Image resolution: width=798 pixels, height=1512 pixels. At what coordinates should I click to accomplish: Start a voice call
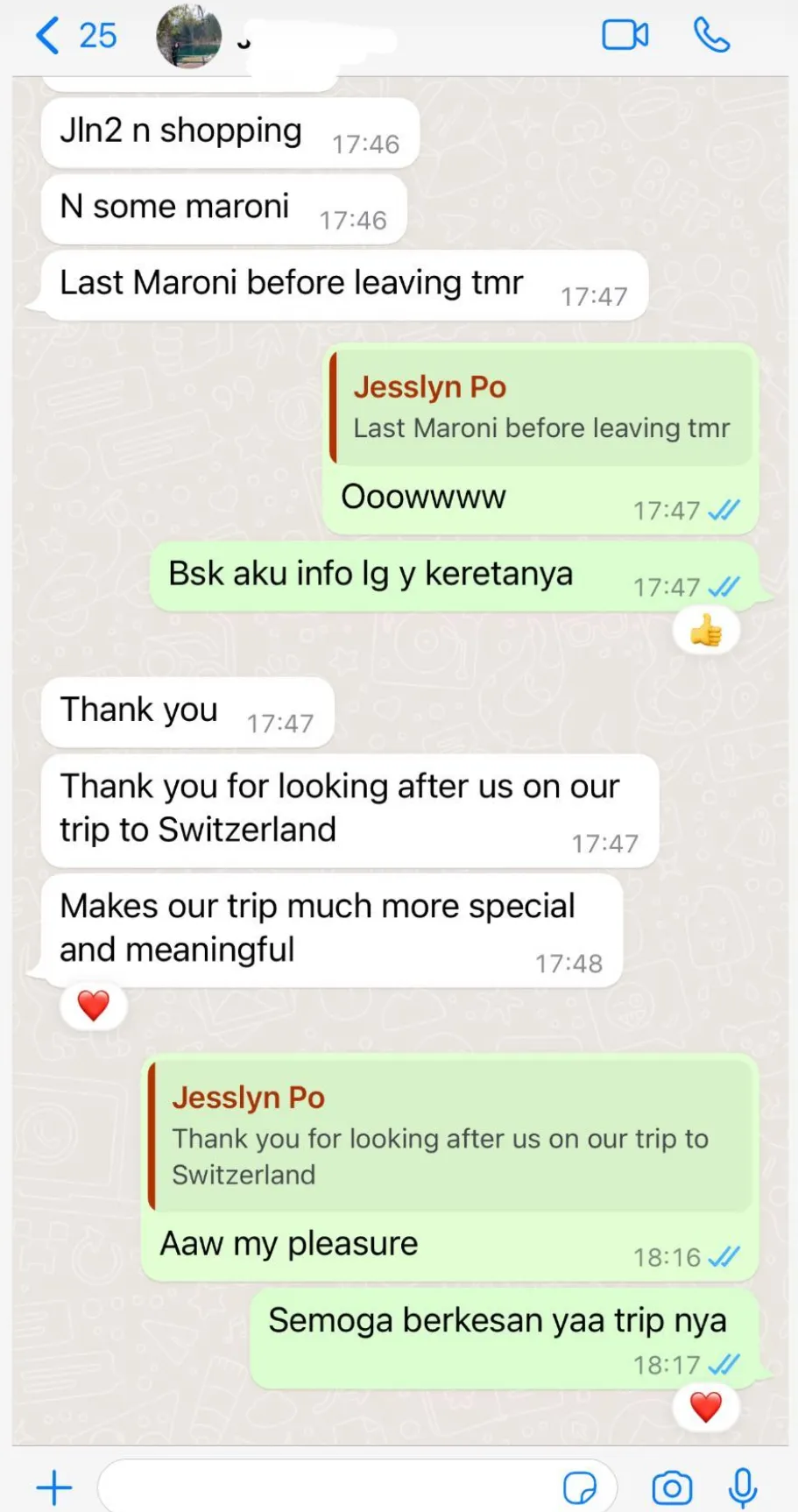pos(711,36)
